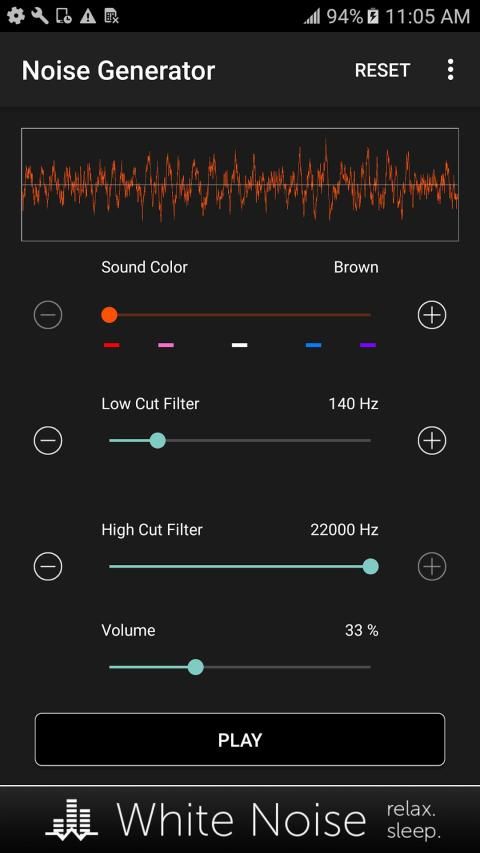Screen dimensions: 480x853
Task: Start the noise with PLAY
Action: [x=239, y=739]
